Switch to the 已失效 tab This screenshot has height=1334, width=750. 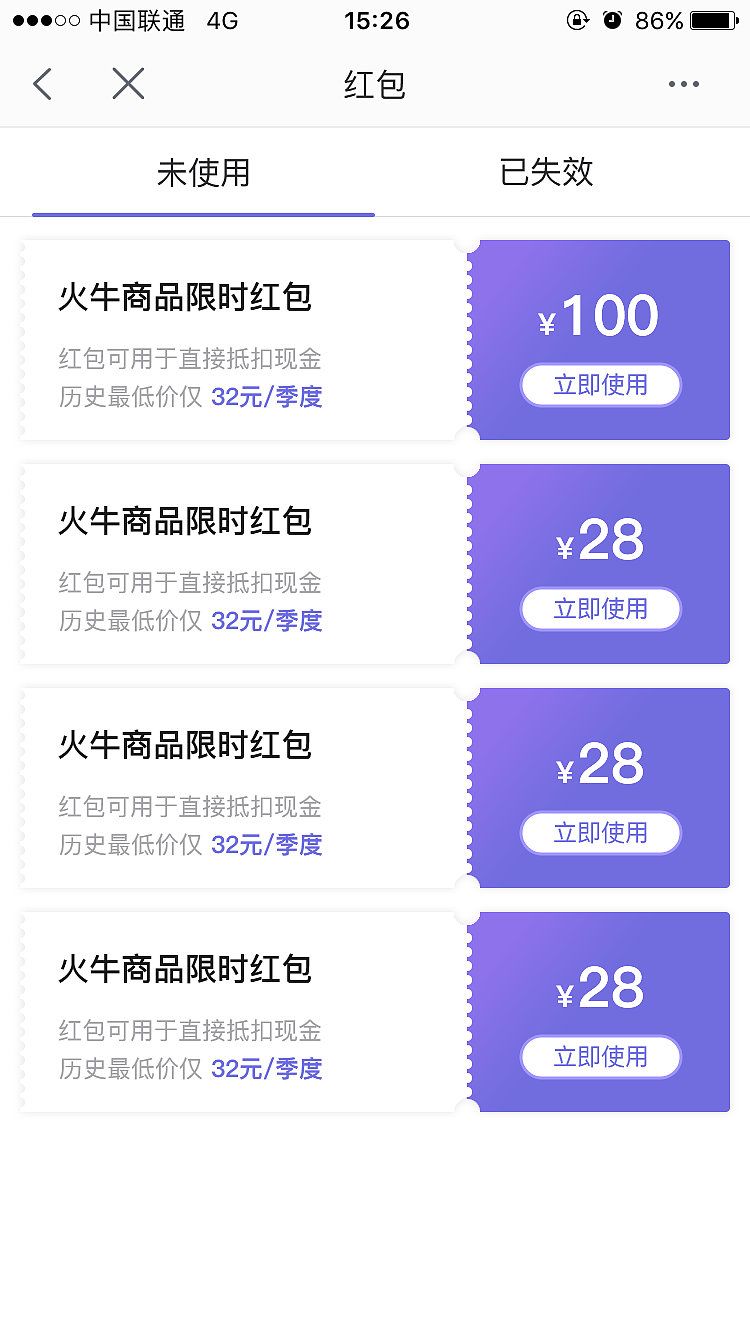click(x=545, y=172)
